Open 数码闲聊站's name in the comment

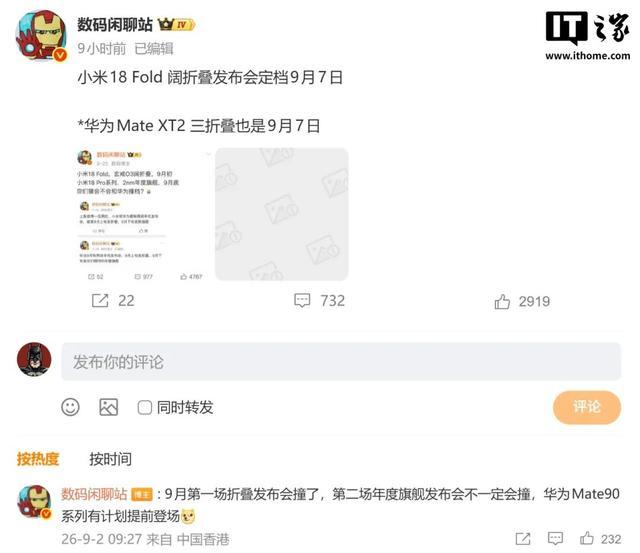coord(94,494)
